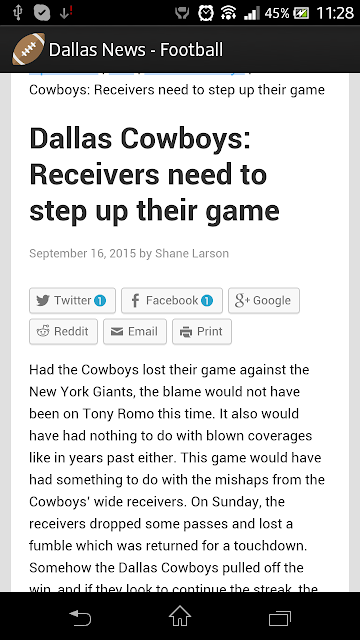Screen dimensions: 360x640
Task: Send the article by Email
Action: coord(135,331)
